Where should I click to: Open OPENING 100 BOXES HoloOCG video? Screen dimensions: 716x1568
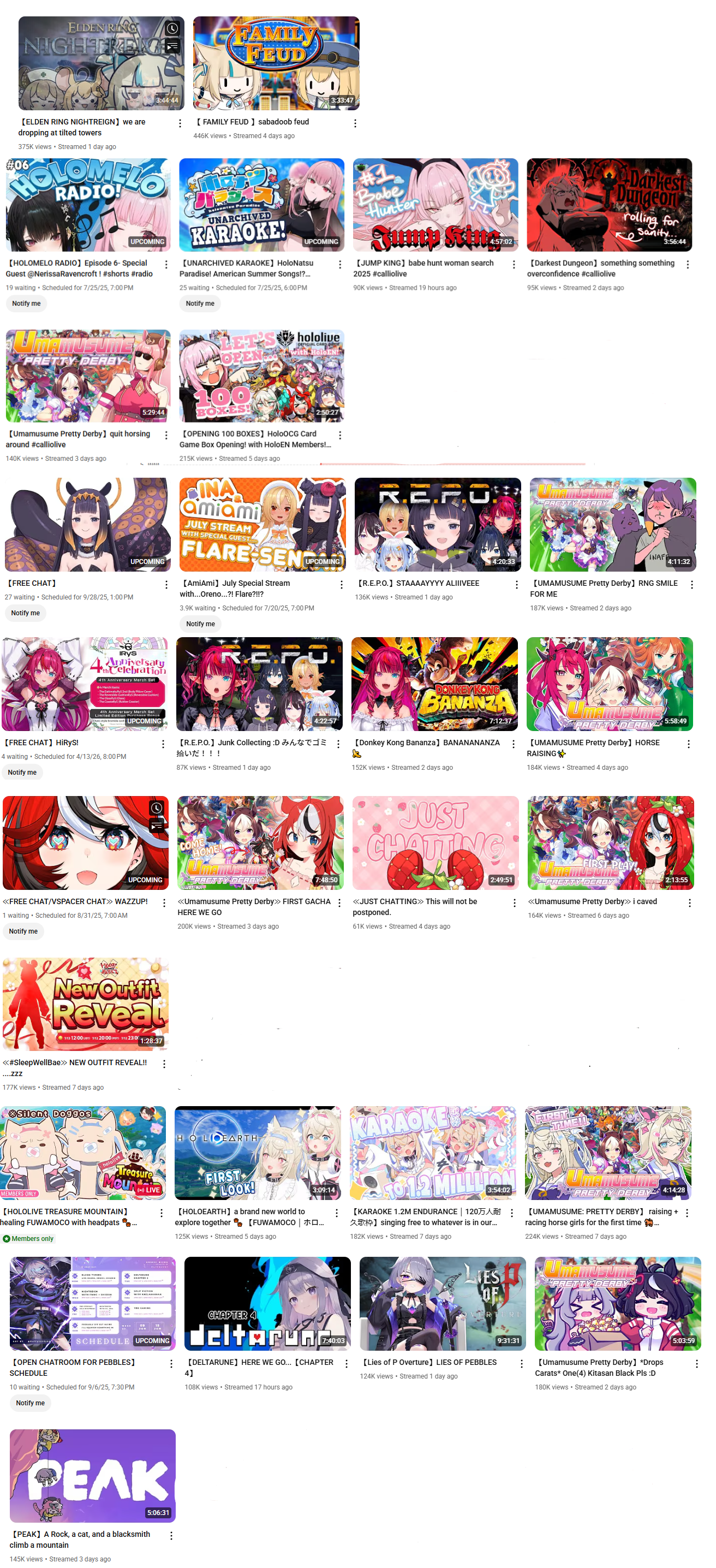click(261, 376)
